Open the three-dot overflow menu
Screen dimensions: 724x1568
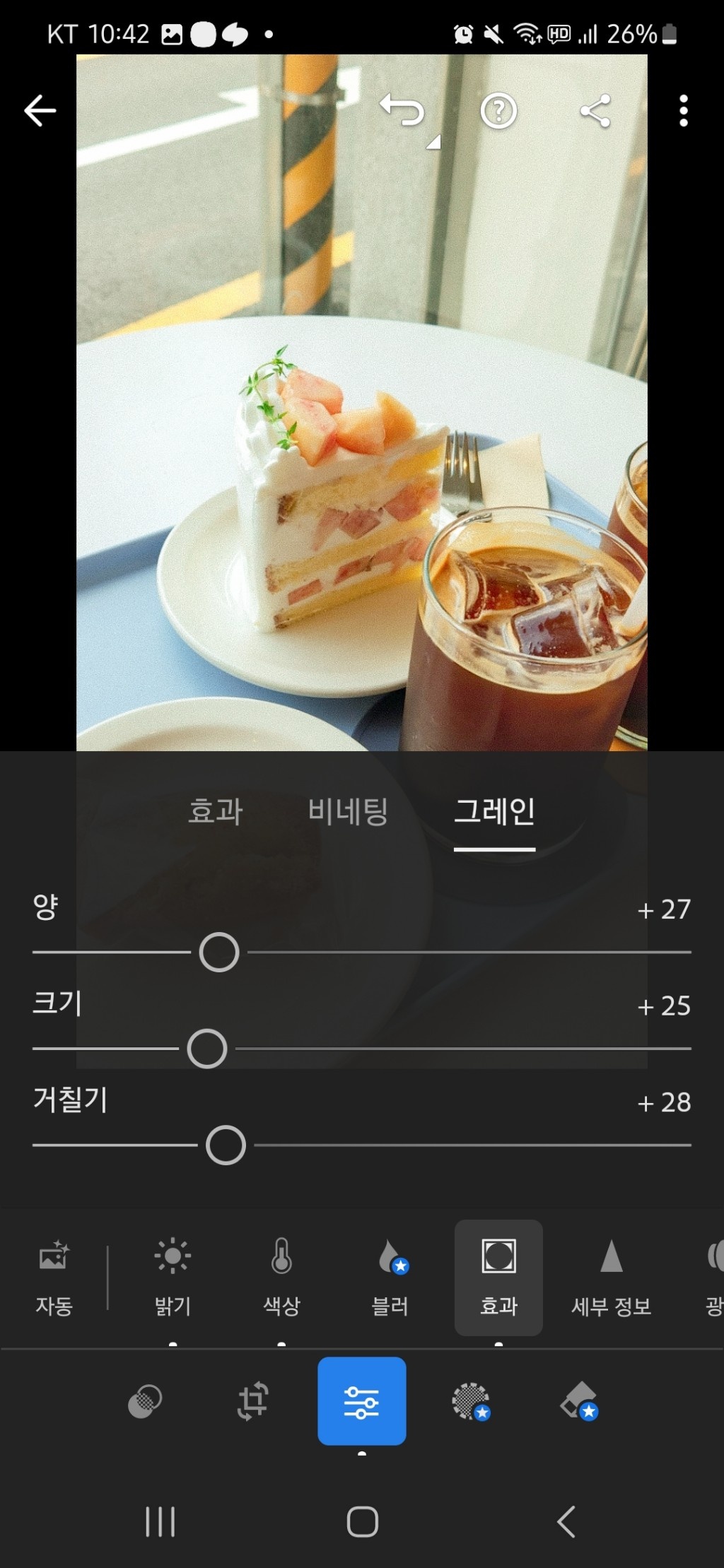point(683,111)
